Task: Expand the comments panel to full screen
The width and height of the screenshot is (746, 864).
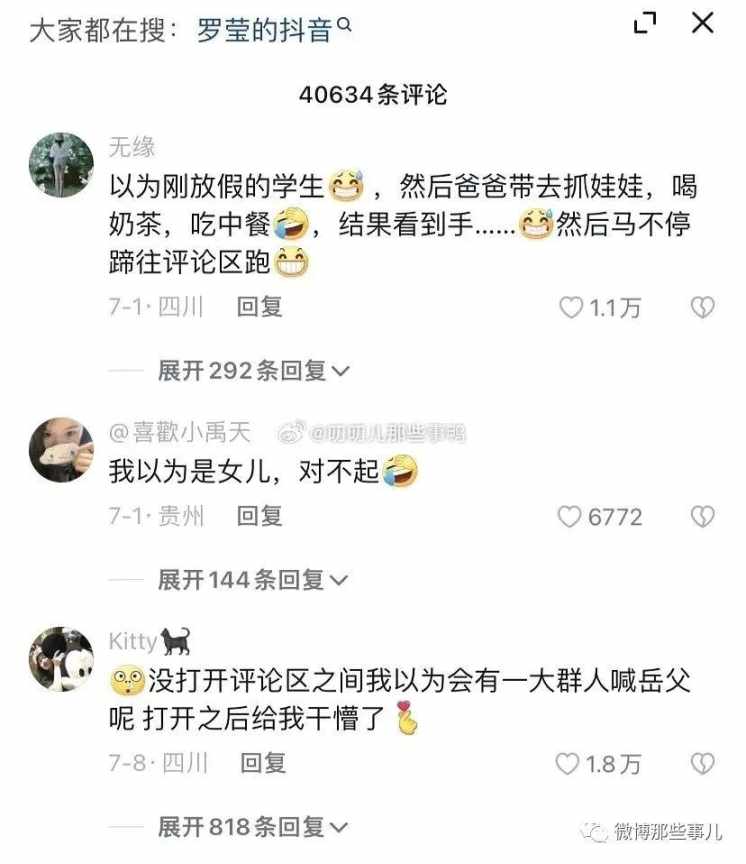Action: (x=646, y=24)
